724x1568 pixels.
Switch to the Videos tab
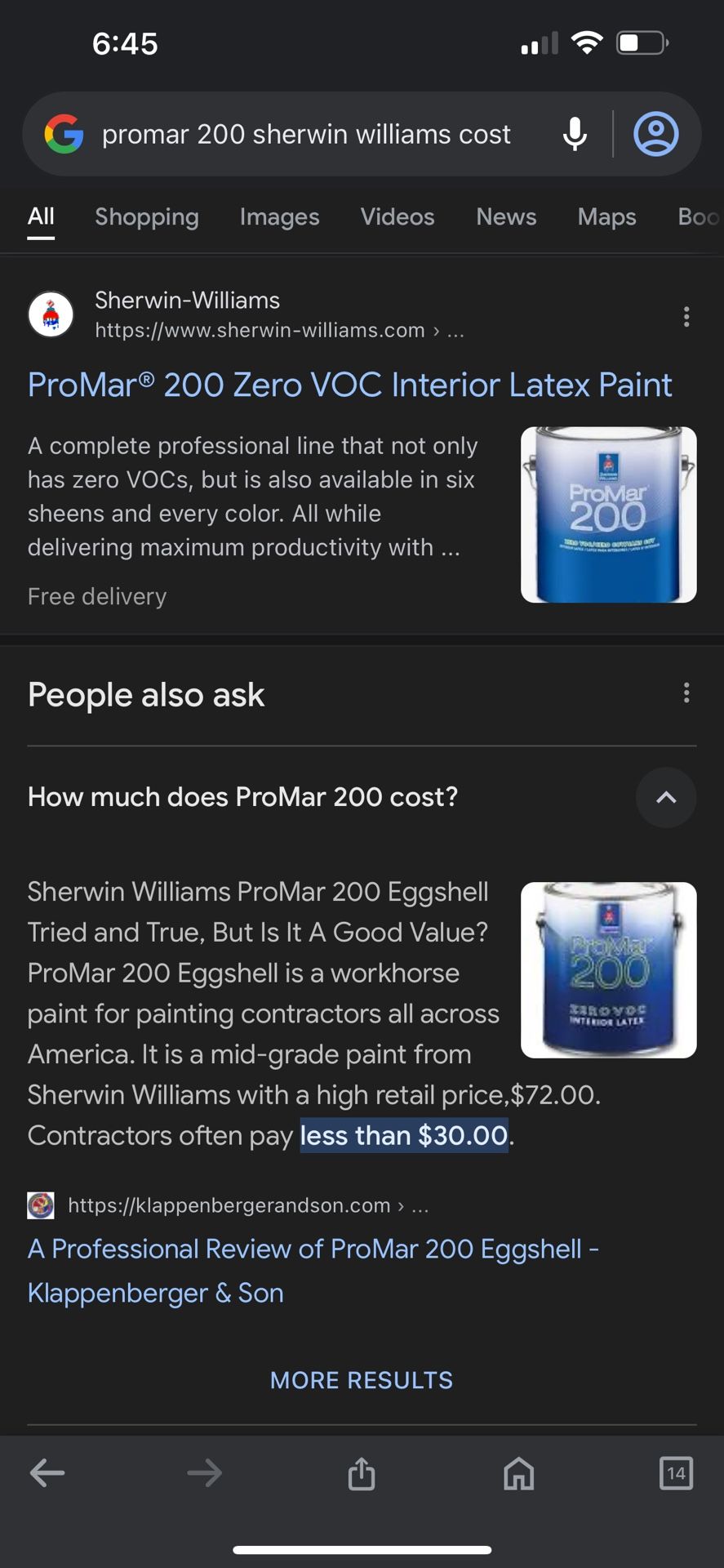[x=398, y=216]
